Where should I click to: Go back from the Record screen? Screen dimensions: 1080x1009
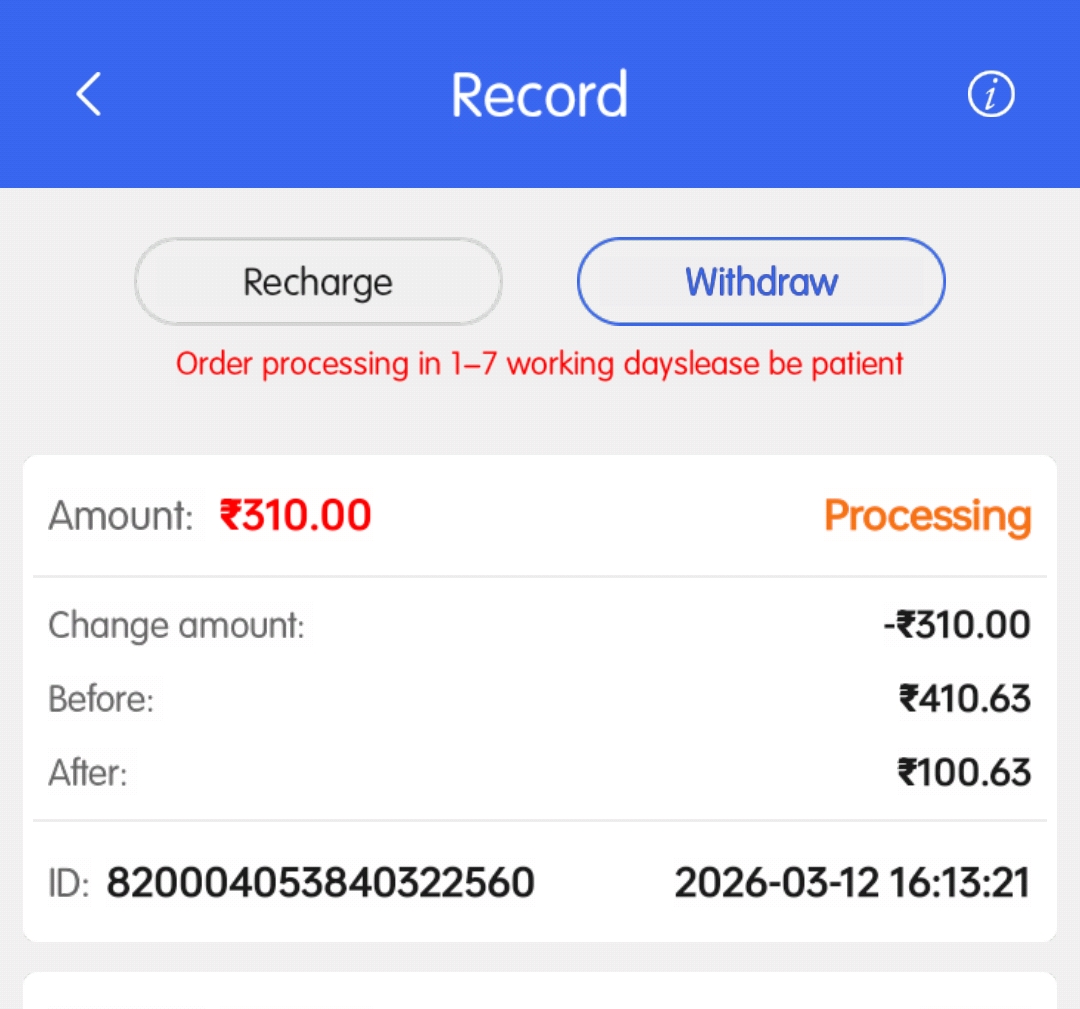[89, 95]
